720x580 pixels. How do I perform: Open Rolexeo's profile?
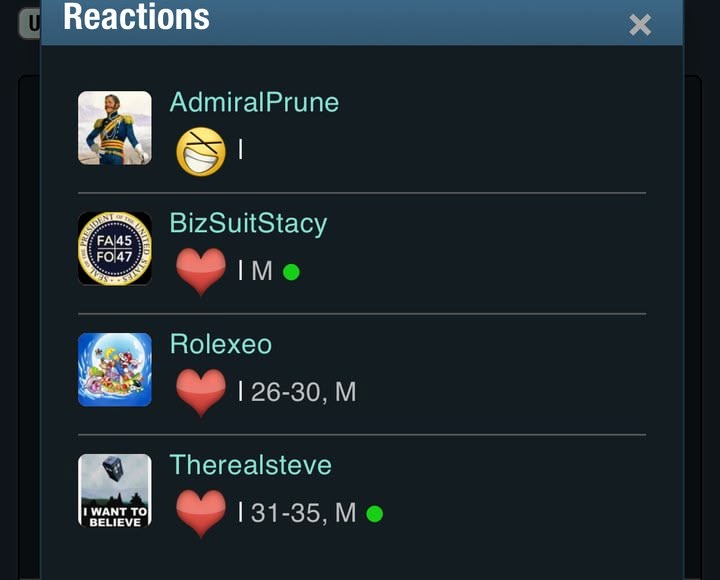(221, 344)
